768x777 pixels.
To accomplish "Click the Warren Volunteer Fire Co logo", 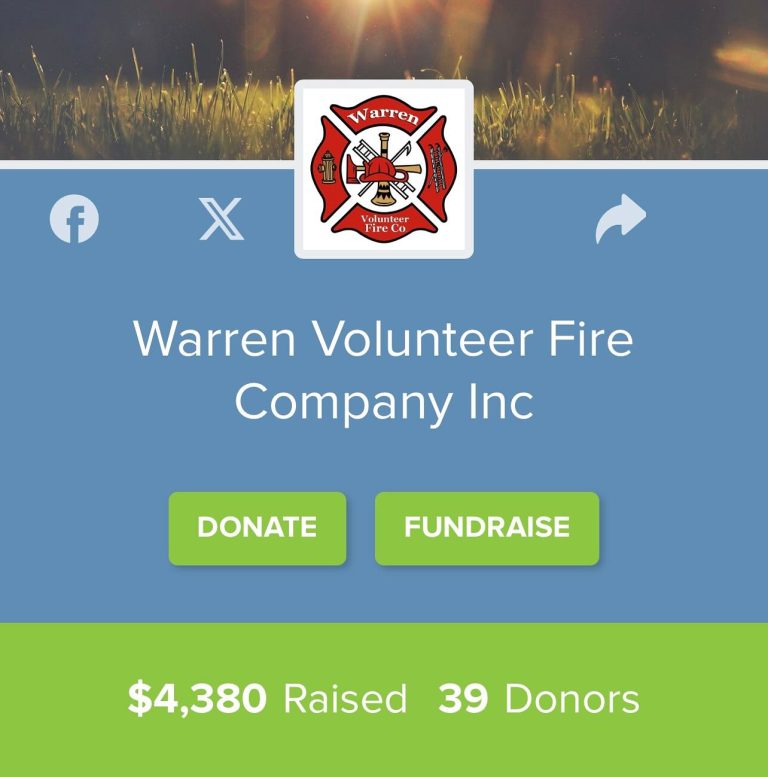I will pyautogui.click(x=384, y=167).
